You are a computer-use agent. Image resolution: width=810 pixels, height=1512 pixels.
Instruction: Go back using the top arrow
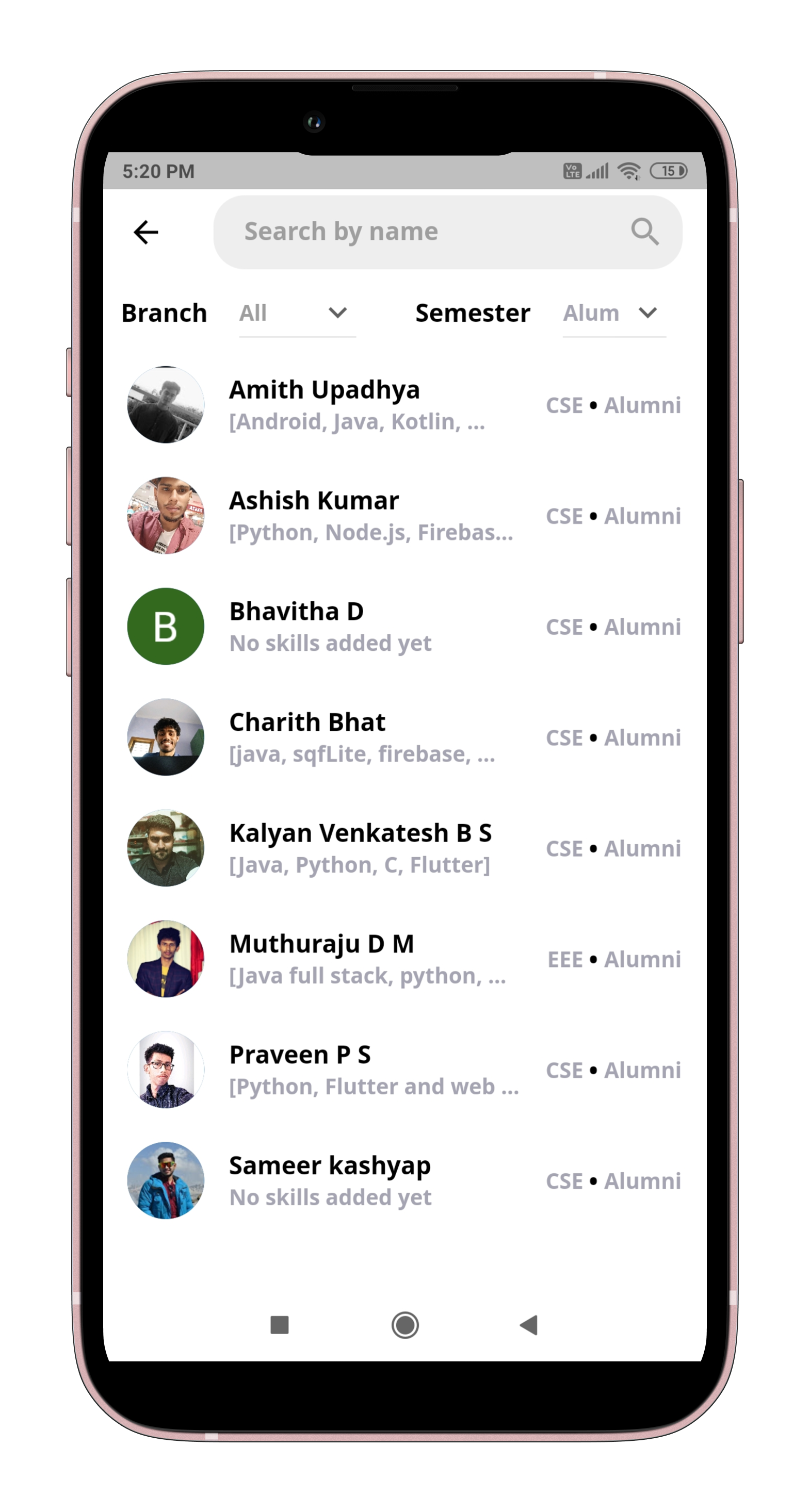(145, 233)
